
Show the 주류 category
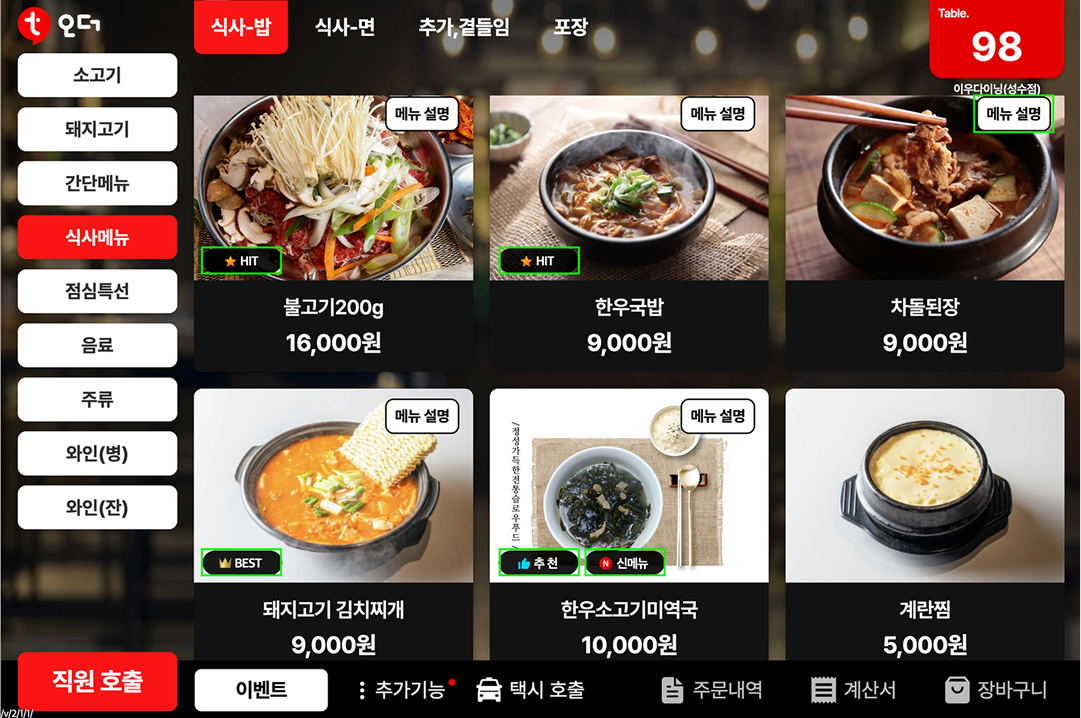(97, 399)
